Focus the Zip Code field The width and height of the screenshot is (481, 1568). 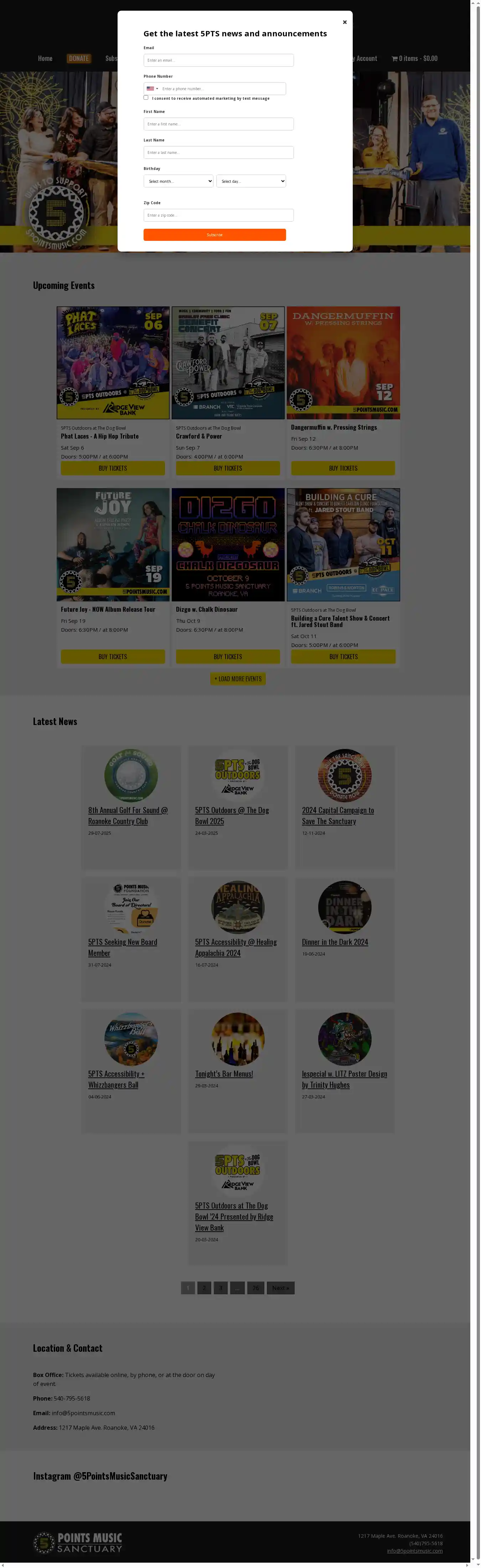(x=218, y=216)
